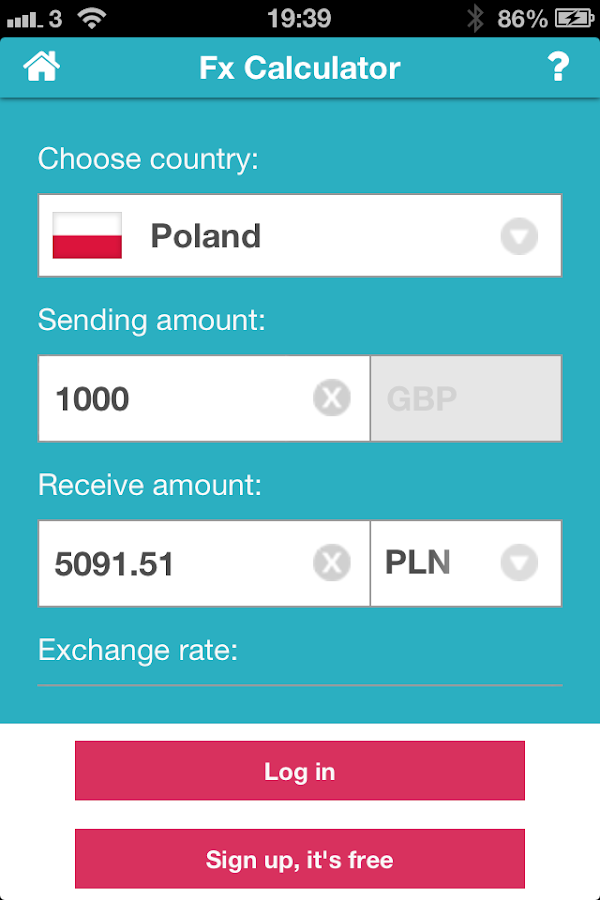Go to the home screen icon
Viewport: 600px width, 900px height.
(x=43, y=68)
